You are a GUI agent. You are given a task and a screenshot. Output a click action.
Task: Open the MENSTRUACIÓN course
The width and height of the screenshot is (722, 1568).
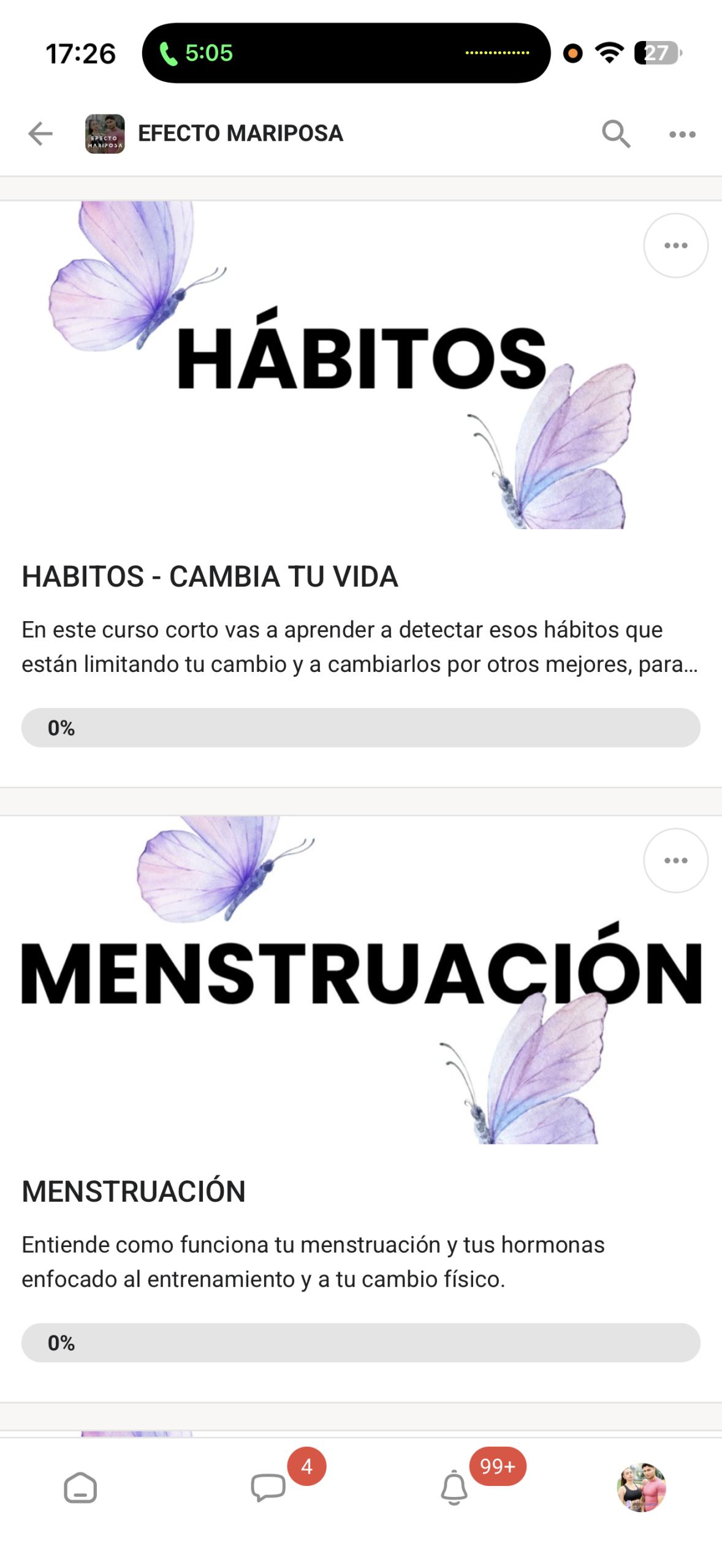click(x=133, y=1191)
